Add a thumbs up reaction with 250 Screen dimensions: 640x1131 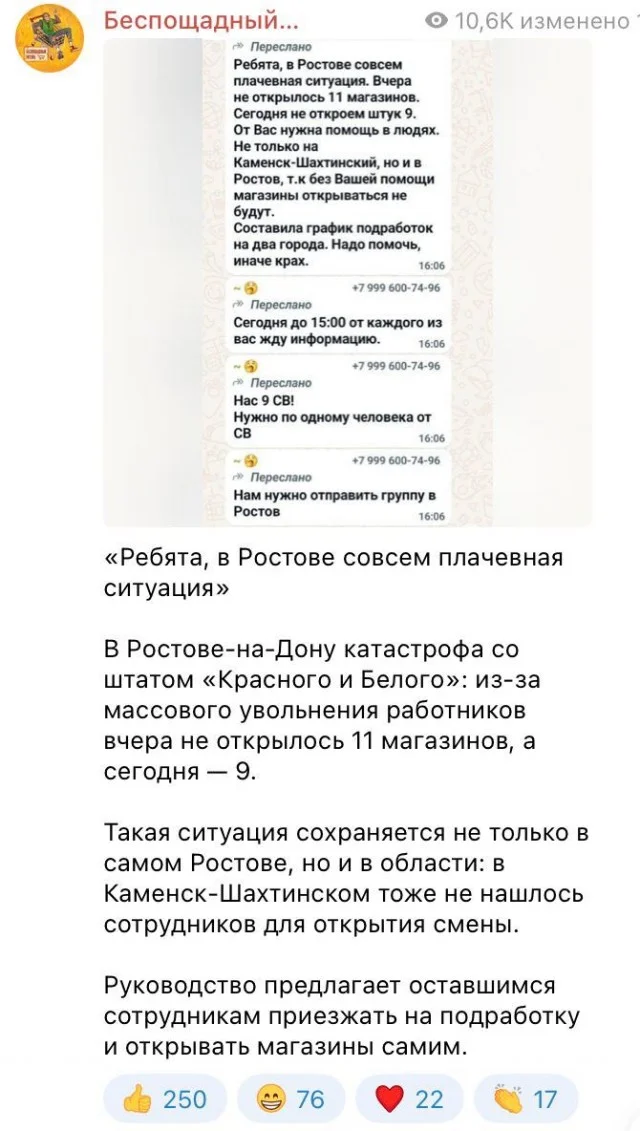(164, 1099)
